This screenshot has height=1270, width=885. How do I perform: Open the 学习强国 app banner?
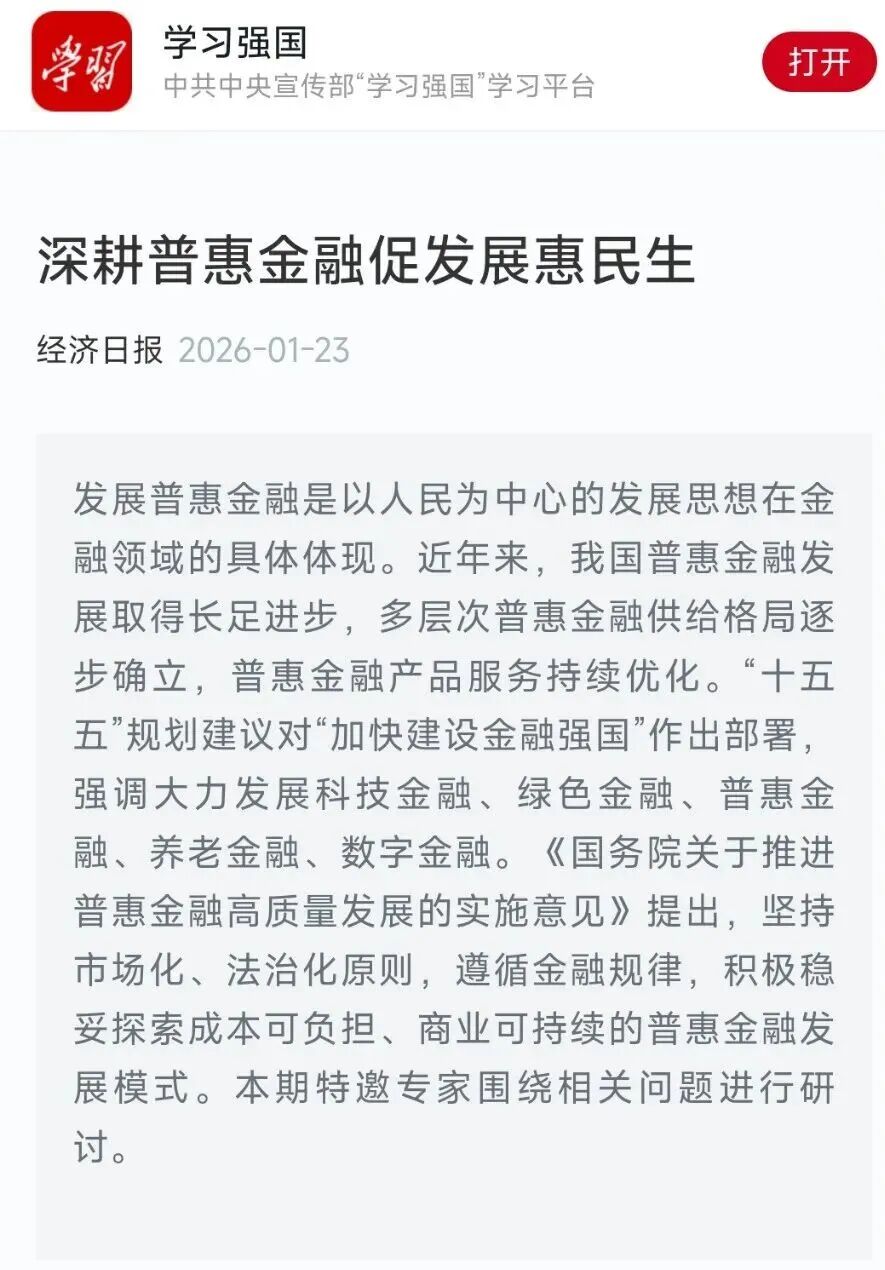(x=378, y=62)
